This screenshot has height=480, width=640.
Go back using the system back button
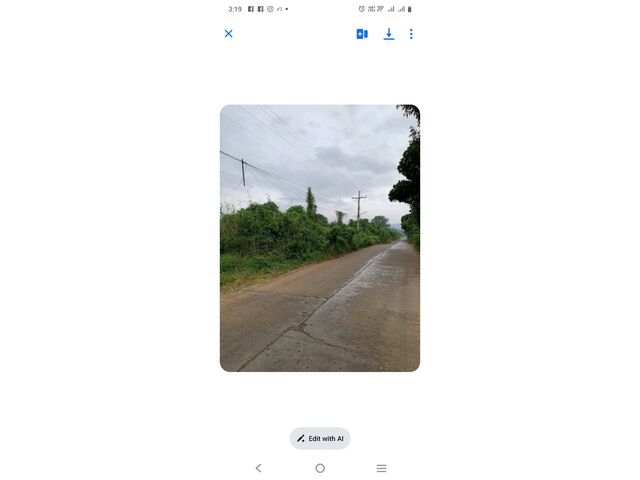click(x=258, y=468)
